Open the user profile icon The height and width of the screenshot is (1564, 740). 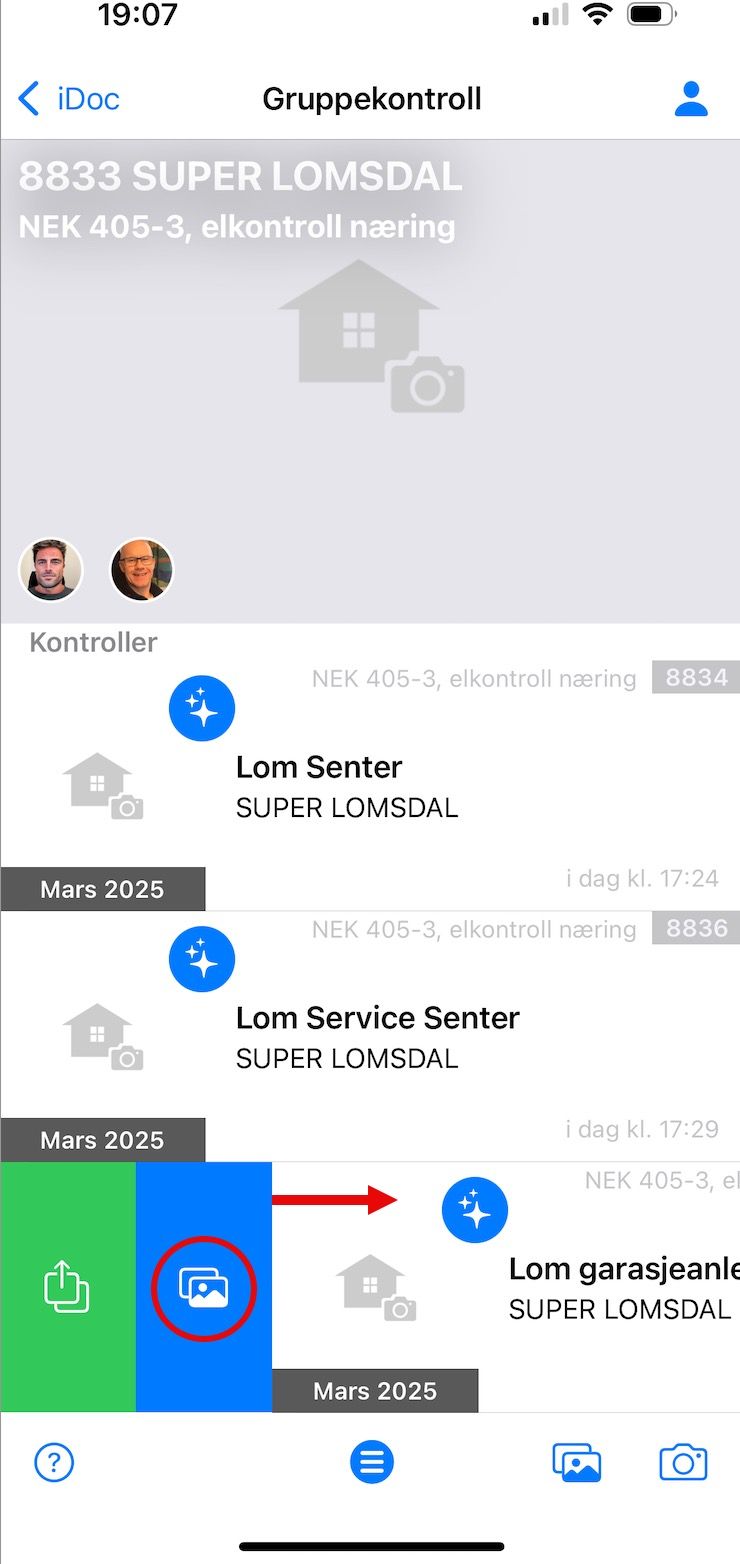coord(691,99)
